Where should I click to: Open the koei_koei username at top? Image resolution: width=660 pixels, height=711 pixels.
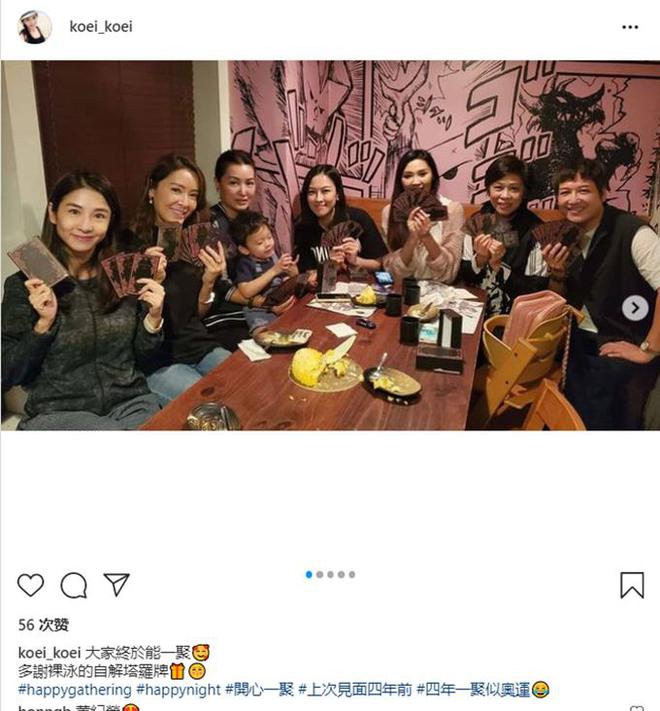[x=101, y=27]
